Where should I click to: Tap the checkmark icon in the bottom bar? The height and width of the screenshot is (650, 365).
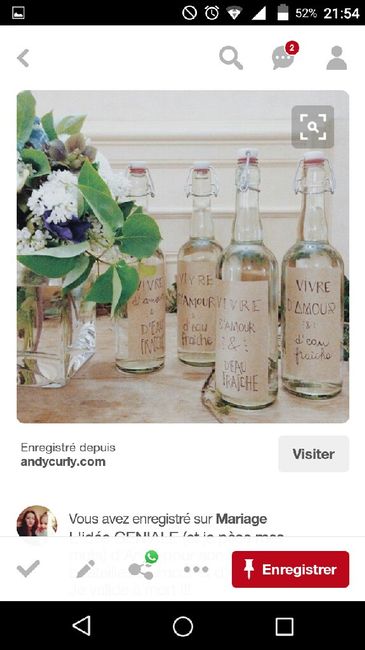pos(28,569)
